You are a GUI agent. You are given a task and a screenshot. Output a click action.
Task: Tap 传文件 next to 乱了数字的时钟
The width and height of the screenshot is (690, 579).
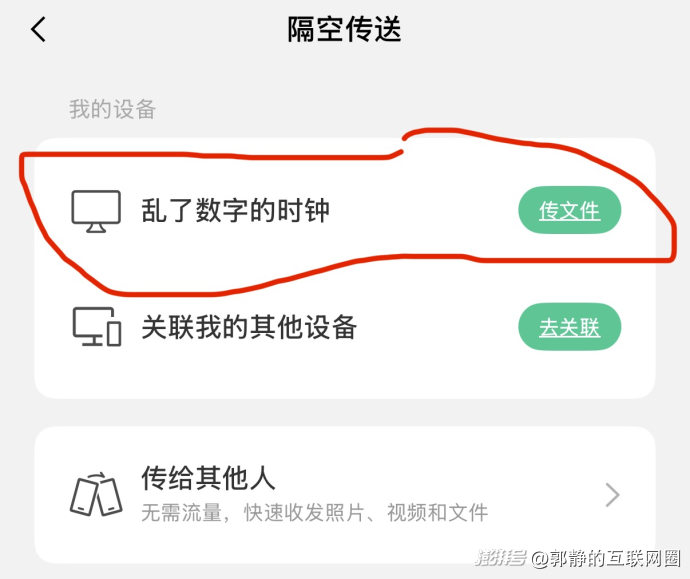click(x=569, y=210)
